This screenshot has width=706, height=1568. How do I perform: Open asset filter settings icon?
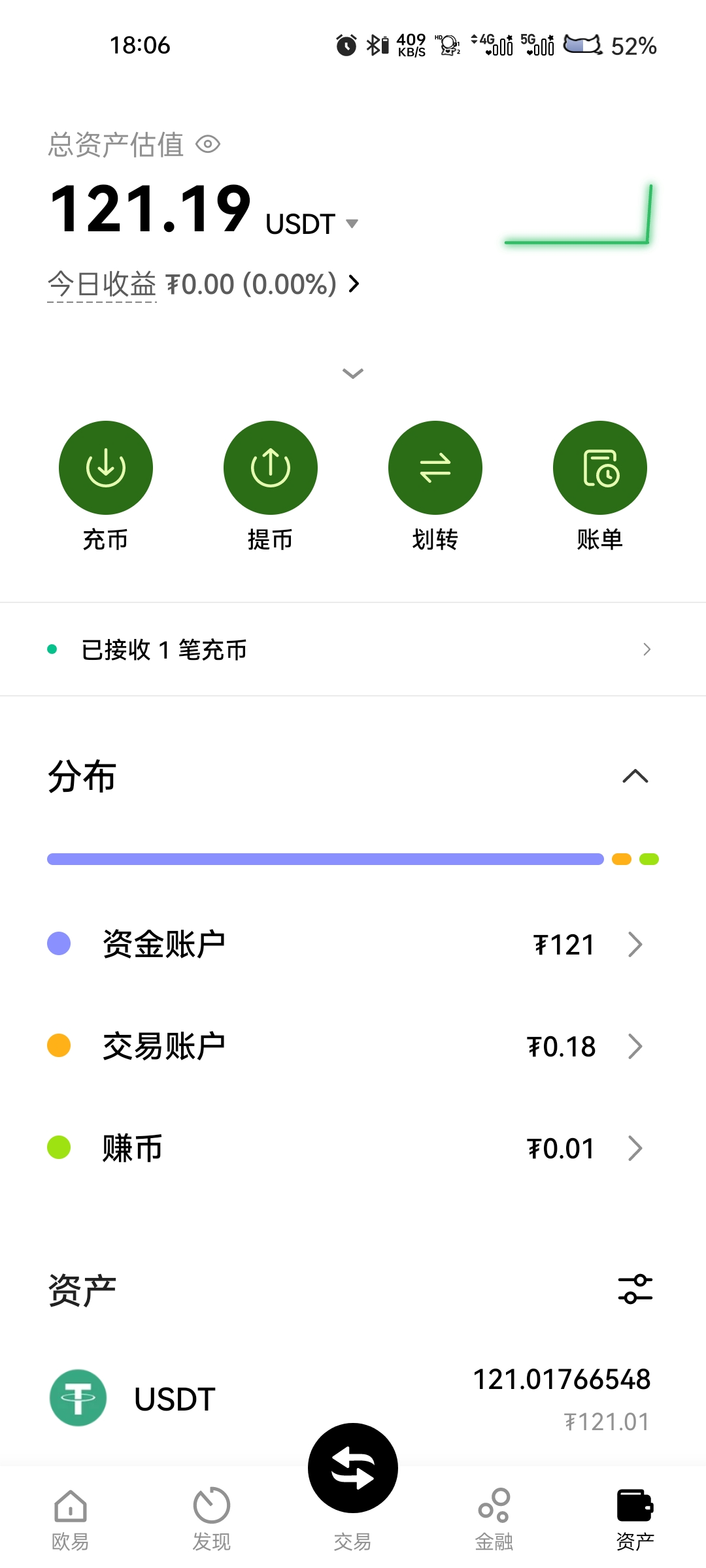[635, 1289]
